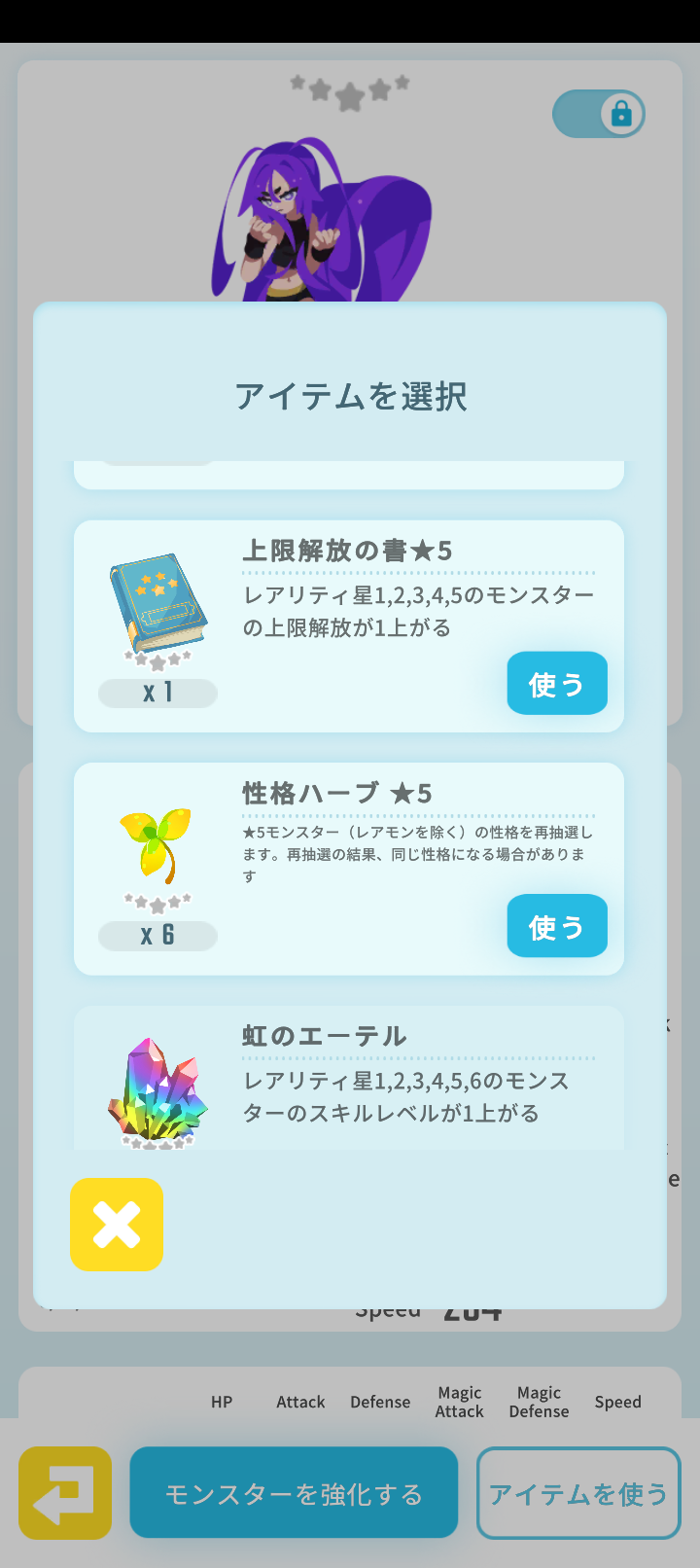Tap the star rating above the monster

(348, 90)
